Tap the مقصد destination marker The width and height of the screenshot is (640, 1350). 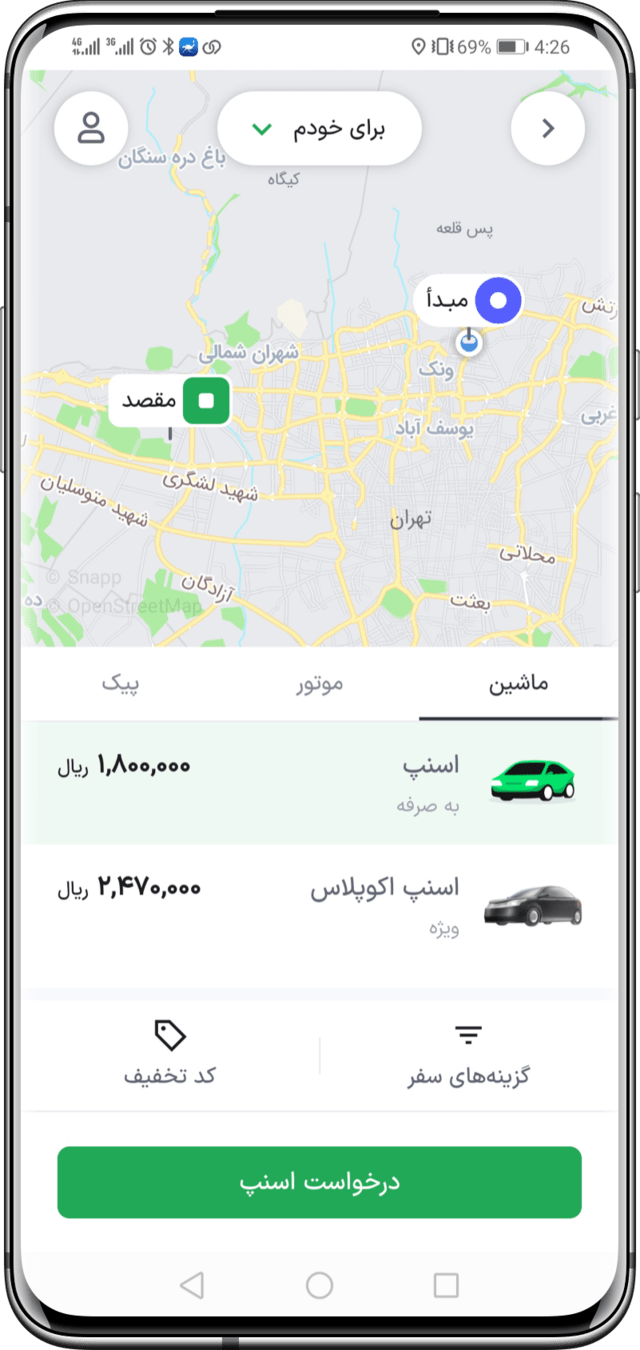point(170,401)
